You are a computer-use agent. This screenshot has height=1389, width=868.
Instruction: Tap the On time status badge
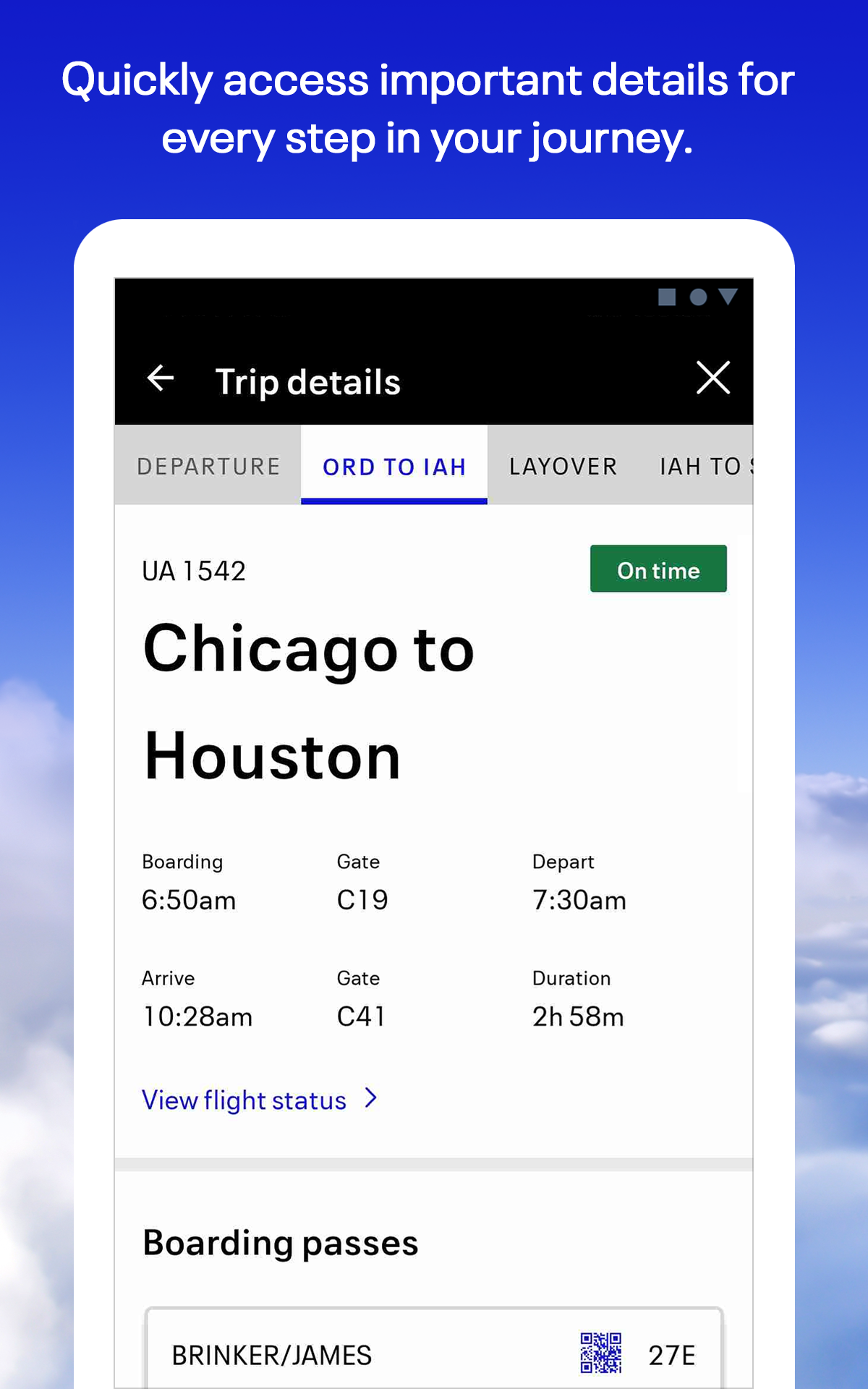[658, 569]
